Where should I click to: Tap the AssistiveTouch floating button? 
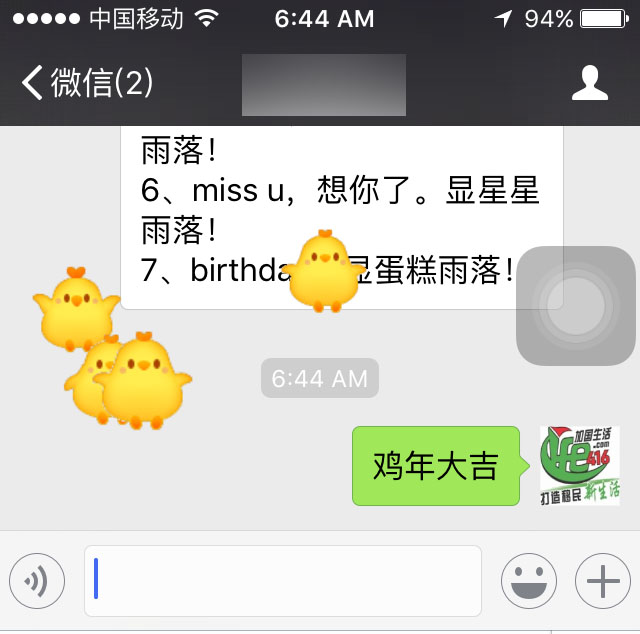tap(575, 306)
